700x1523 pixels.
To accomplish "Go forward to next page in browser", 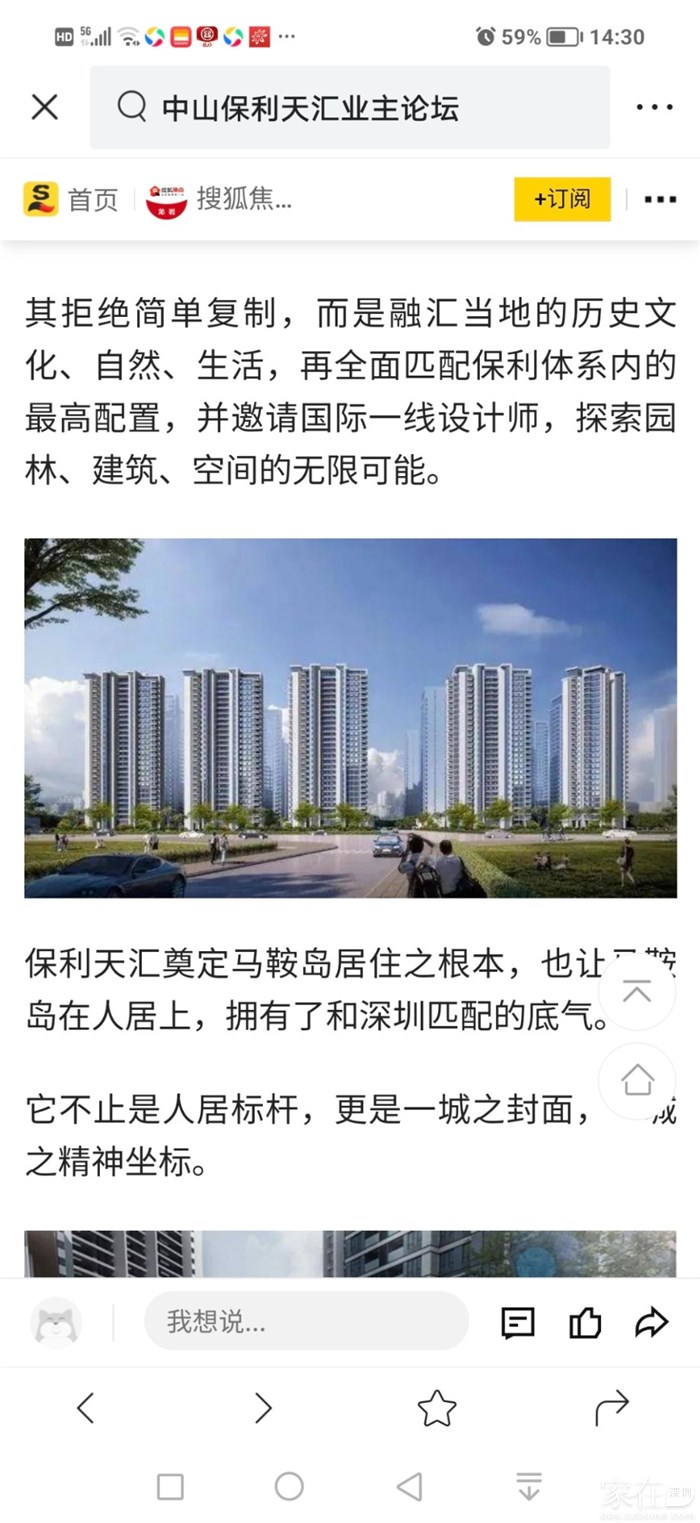I will pos(262,1408).
